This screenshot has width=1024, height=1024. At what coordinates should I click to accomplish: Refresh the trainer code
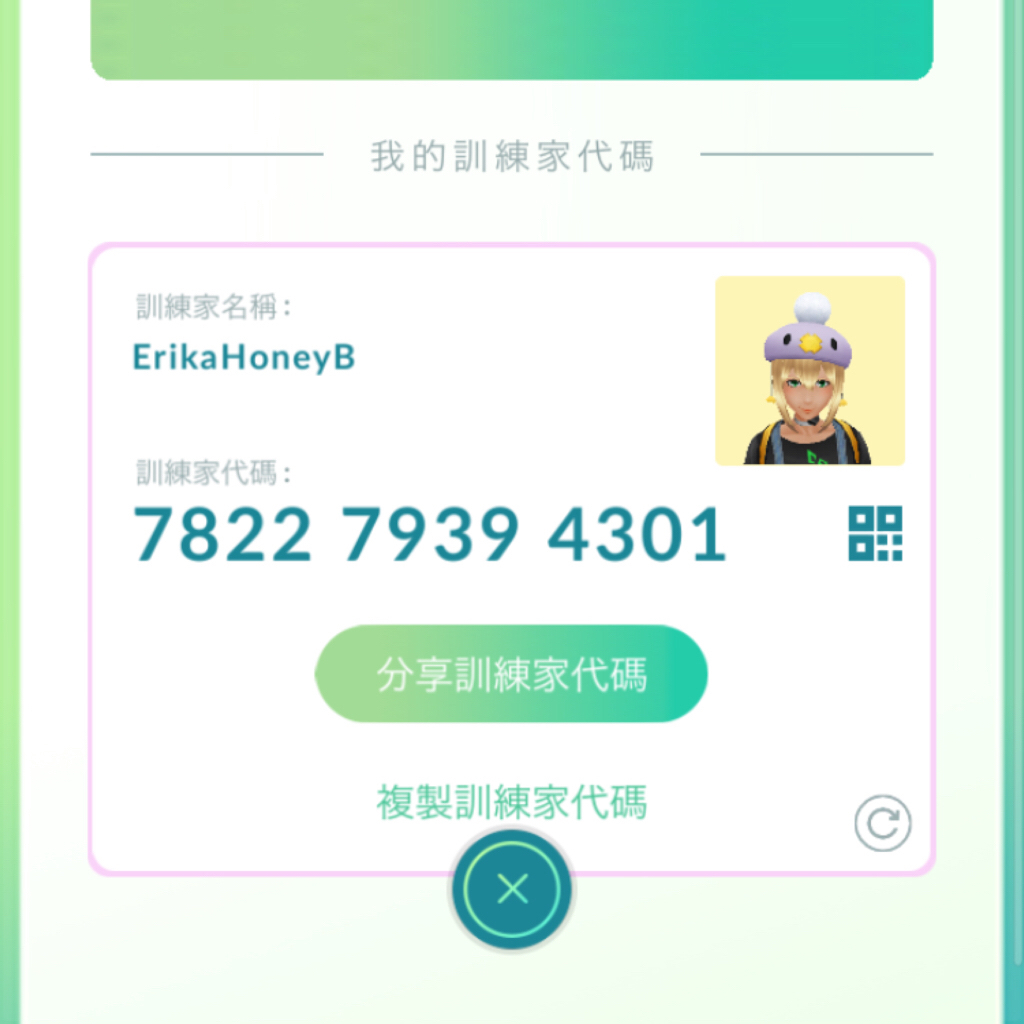coord(883,823)
